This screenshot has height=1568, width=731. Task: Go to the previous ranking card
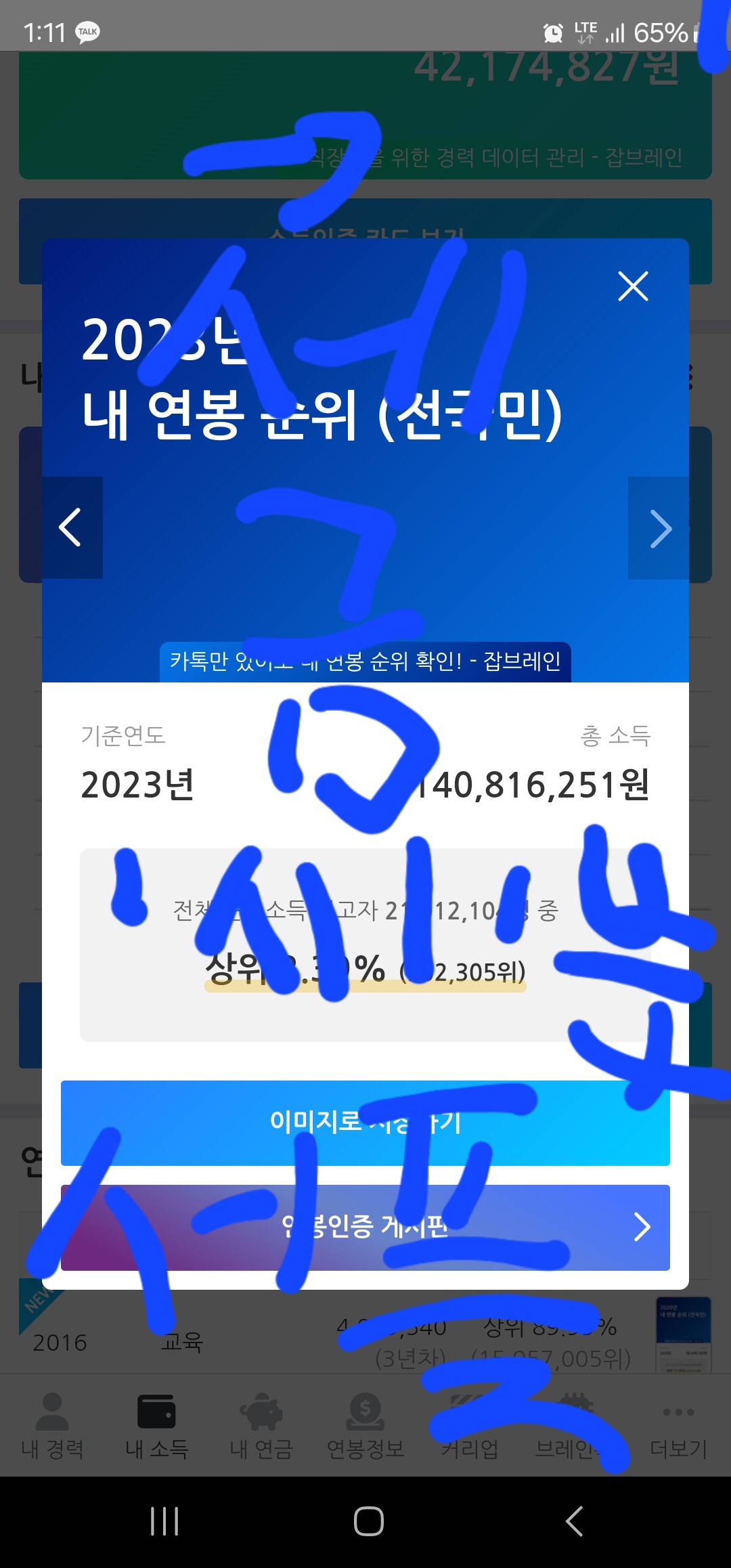pos(72,527)
